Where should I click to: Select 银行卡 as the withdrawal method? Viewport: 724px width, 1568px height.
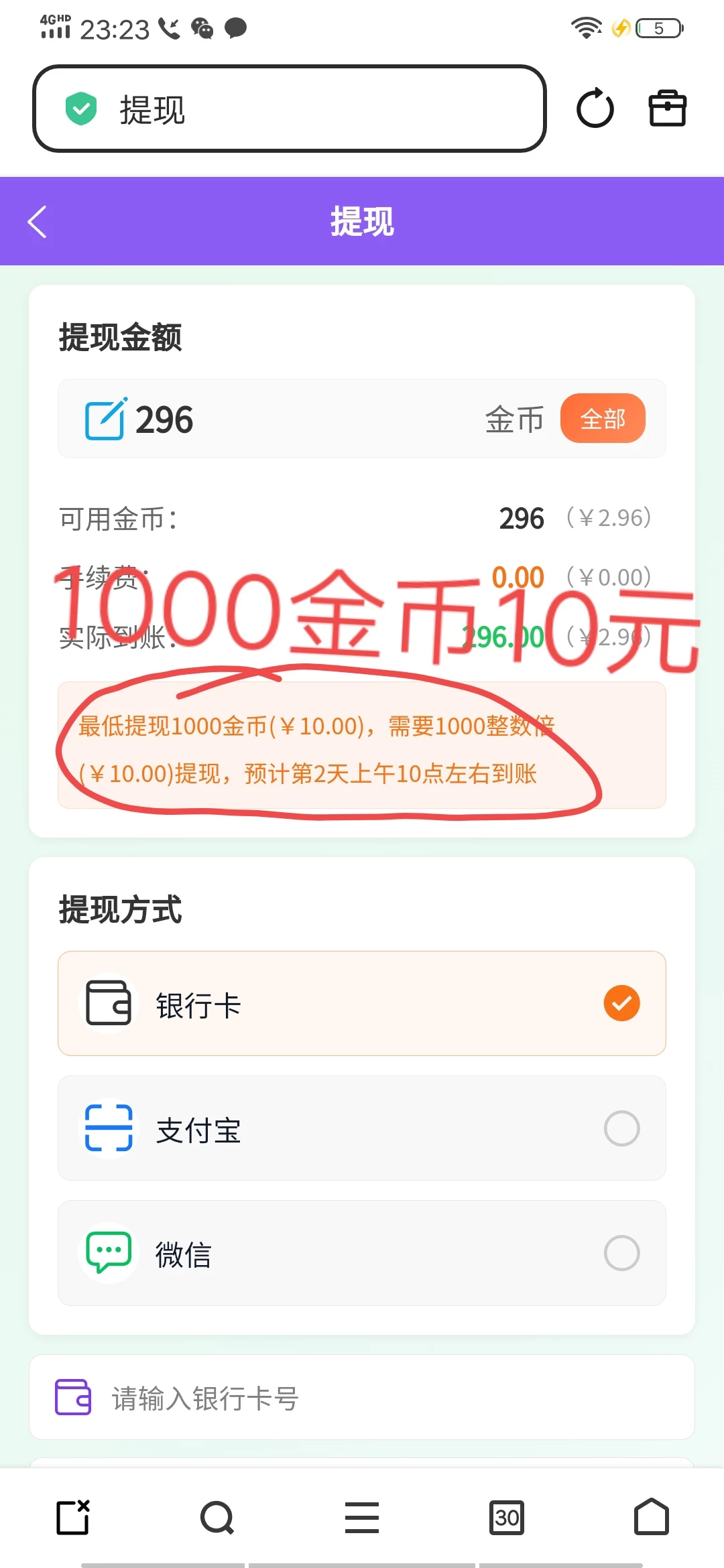pyautogui.click(x=362, y=1003)
